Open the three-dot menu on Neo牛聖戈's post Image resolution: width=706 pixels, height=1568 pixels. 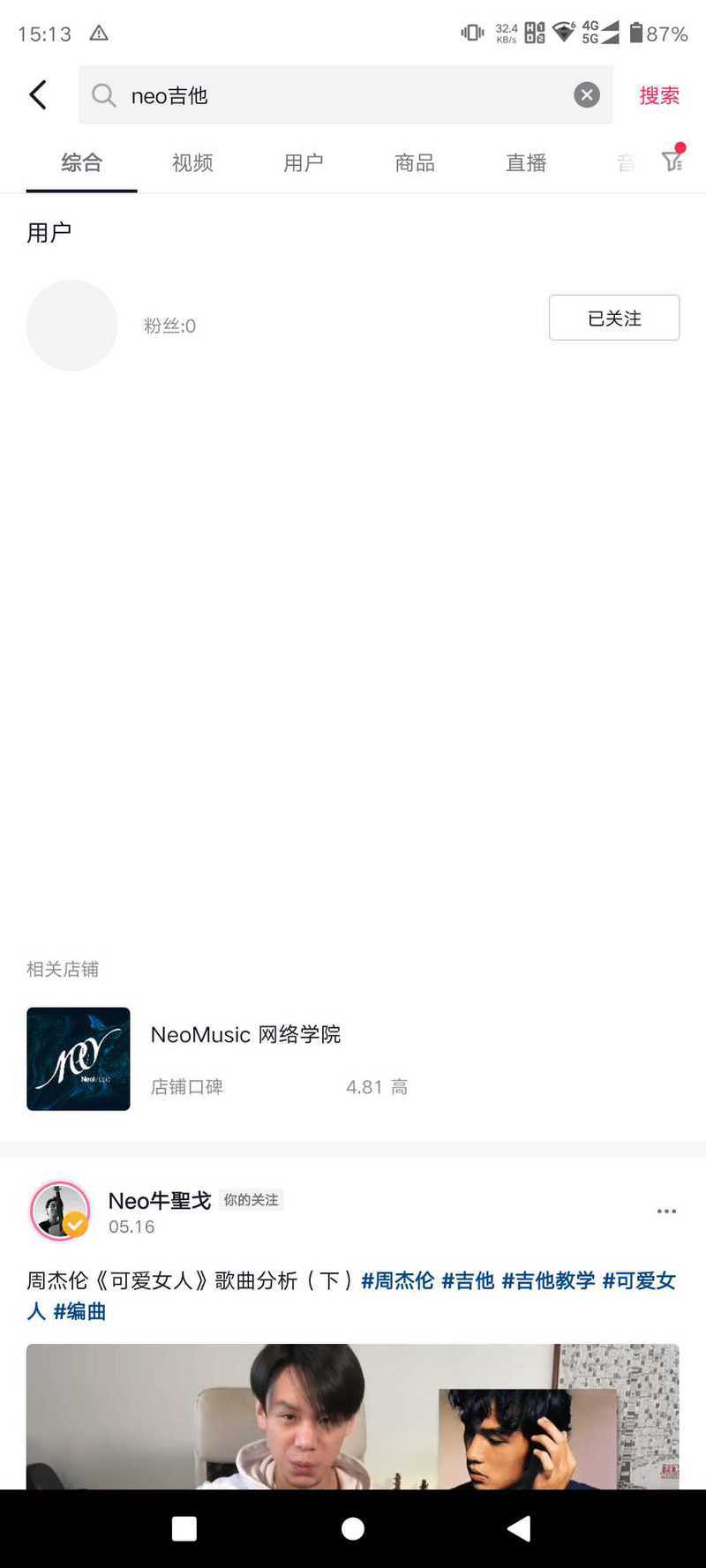tap(666, 1212)
